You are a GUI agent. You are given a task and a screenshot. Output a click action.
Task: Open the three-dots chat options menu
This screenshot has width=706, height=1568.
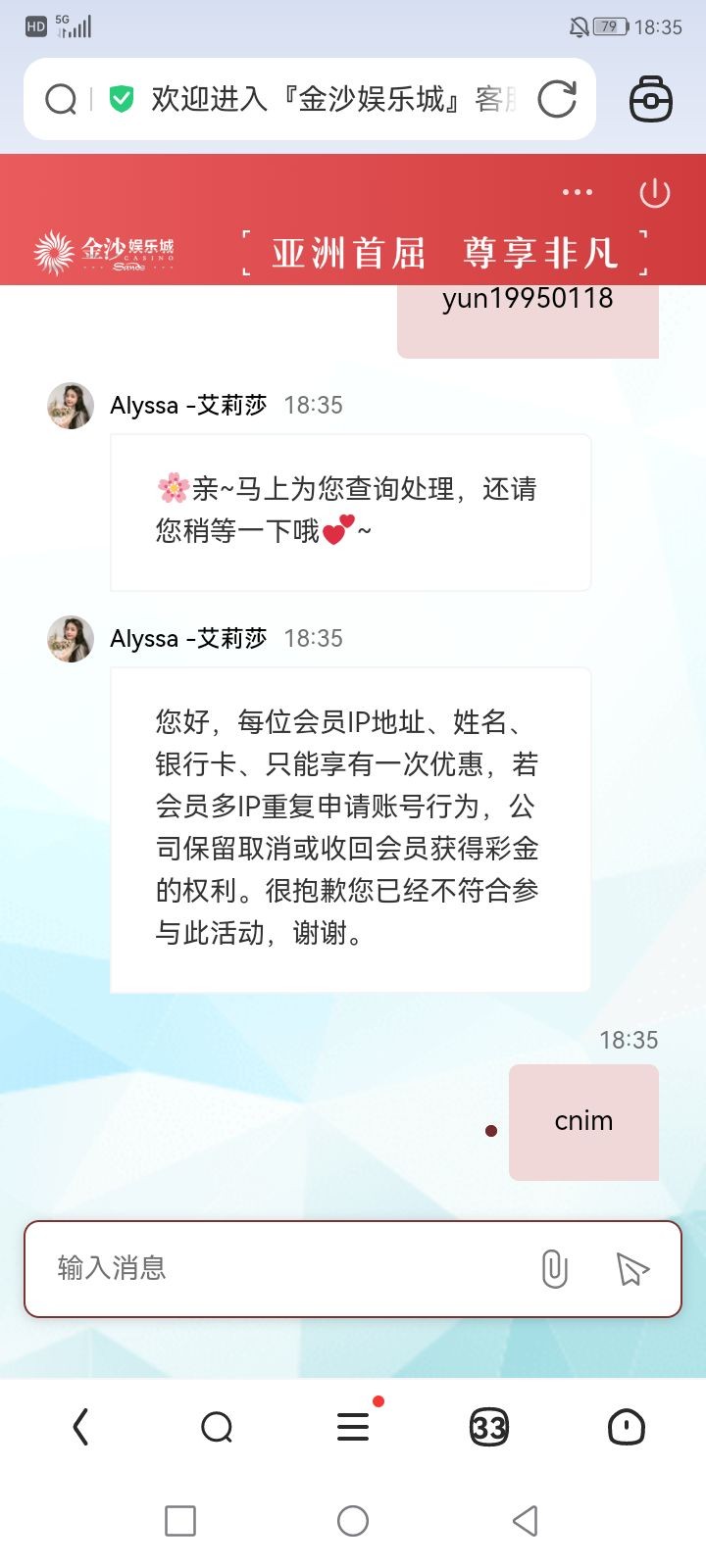coord(578,192)
